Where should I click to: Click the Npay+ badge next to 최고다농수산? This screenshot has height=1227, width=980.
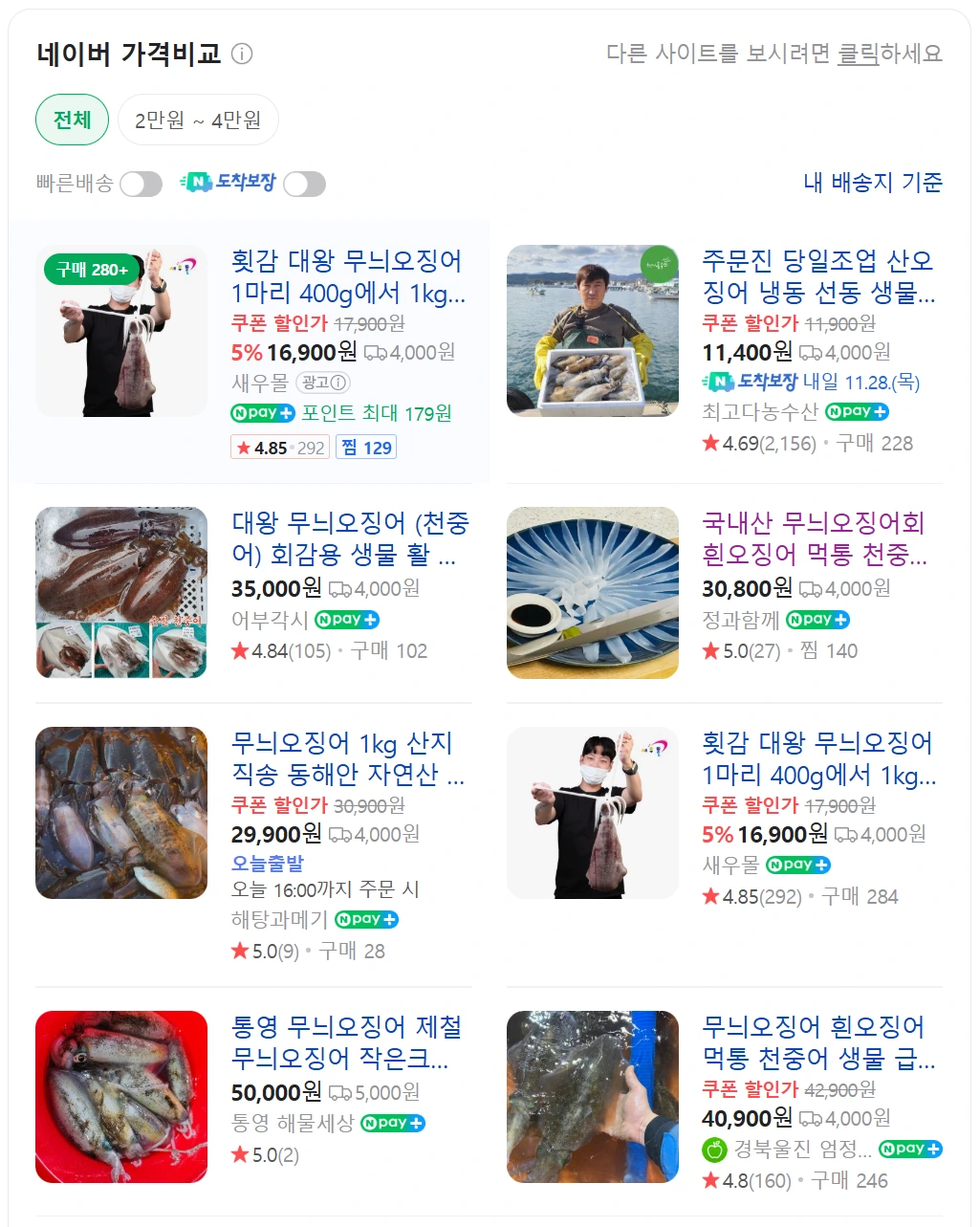tap(858, 411)
